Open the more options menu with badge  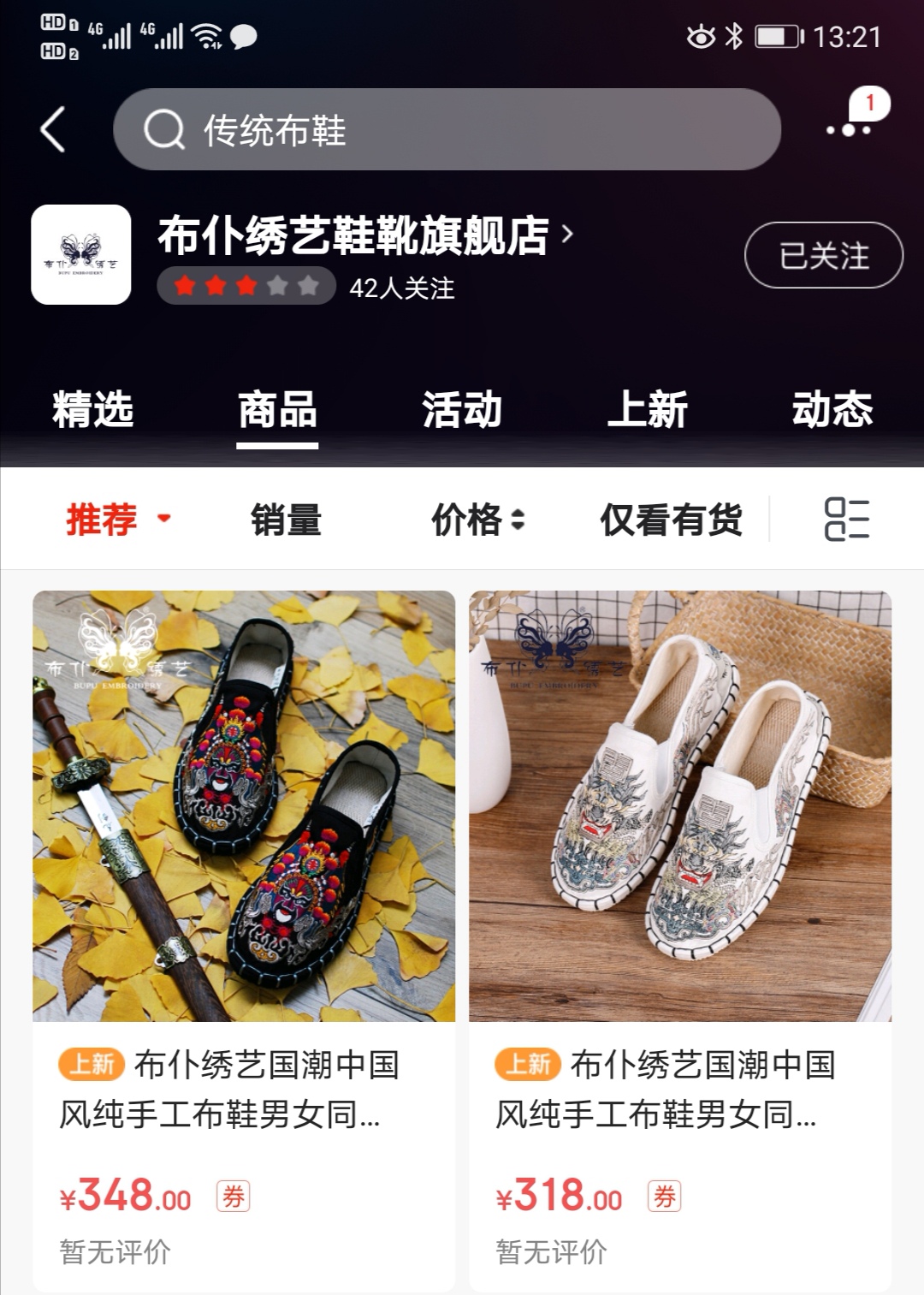coord(849,129)
